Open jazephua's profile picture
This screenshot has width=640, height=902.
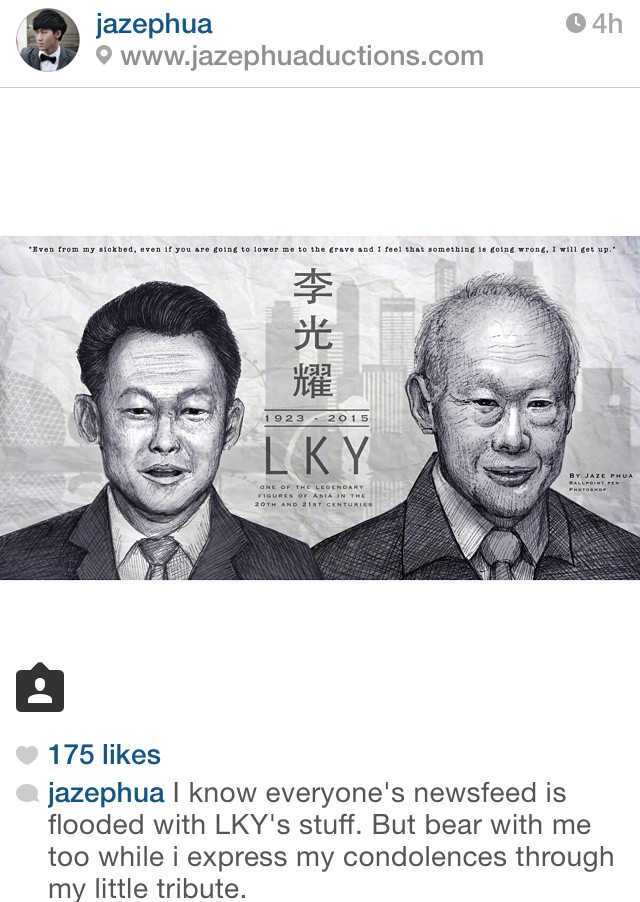point(48,40)
